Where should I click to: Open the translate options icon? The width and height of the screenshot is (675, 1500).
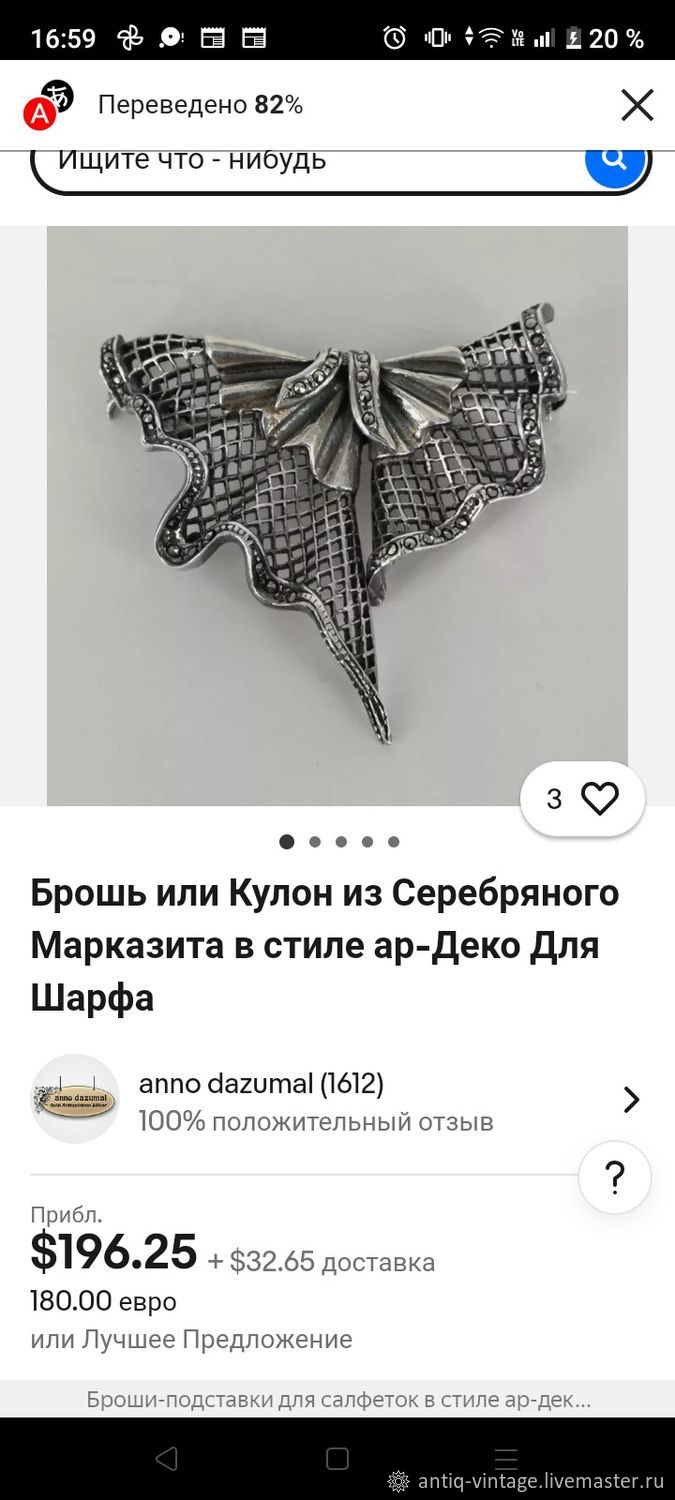point(48,105)
